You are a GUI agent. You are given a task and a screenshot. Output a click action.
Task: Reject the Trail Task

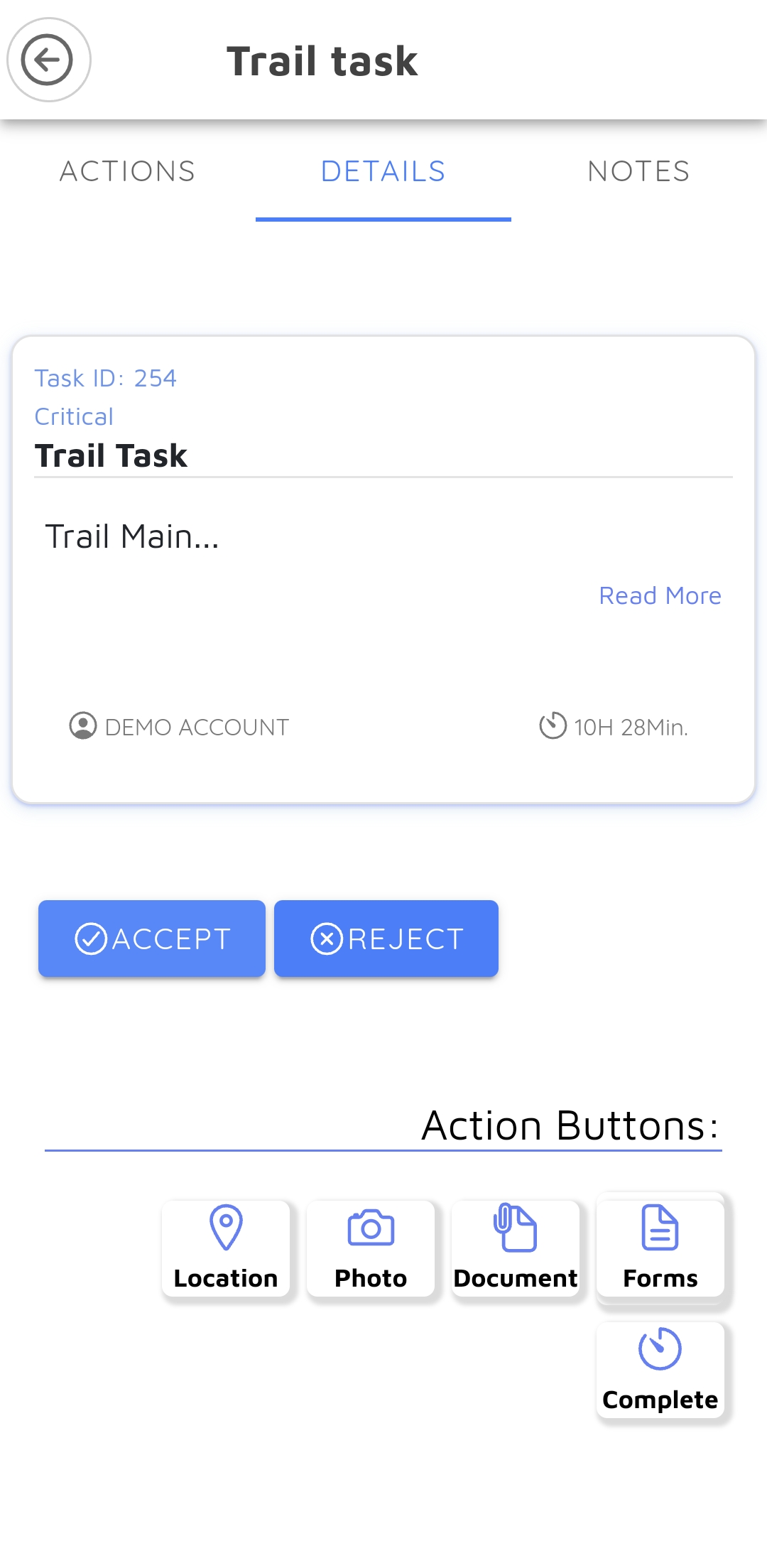coord(386,939)
